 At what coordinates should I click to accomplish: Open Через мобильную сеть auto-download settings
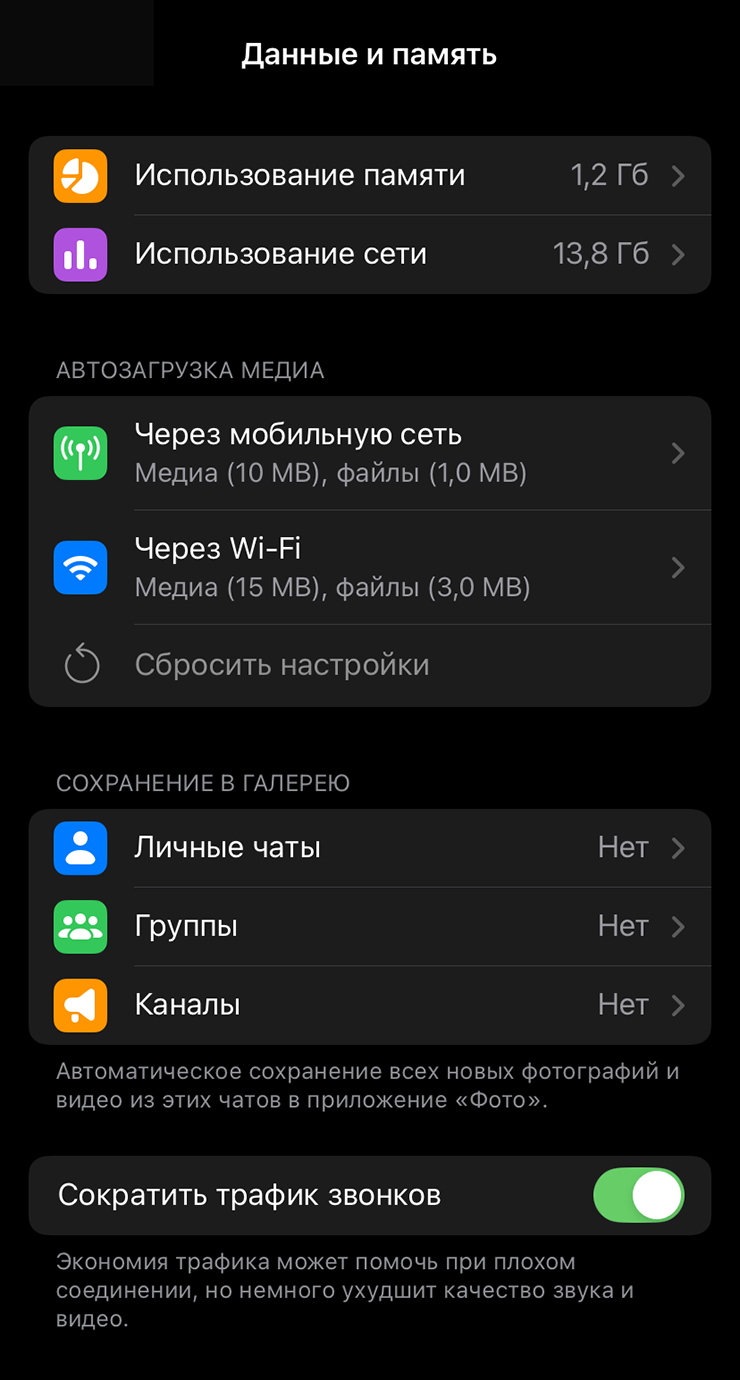click(369, 453)
